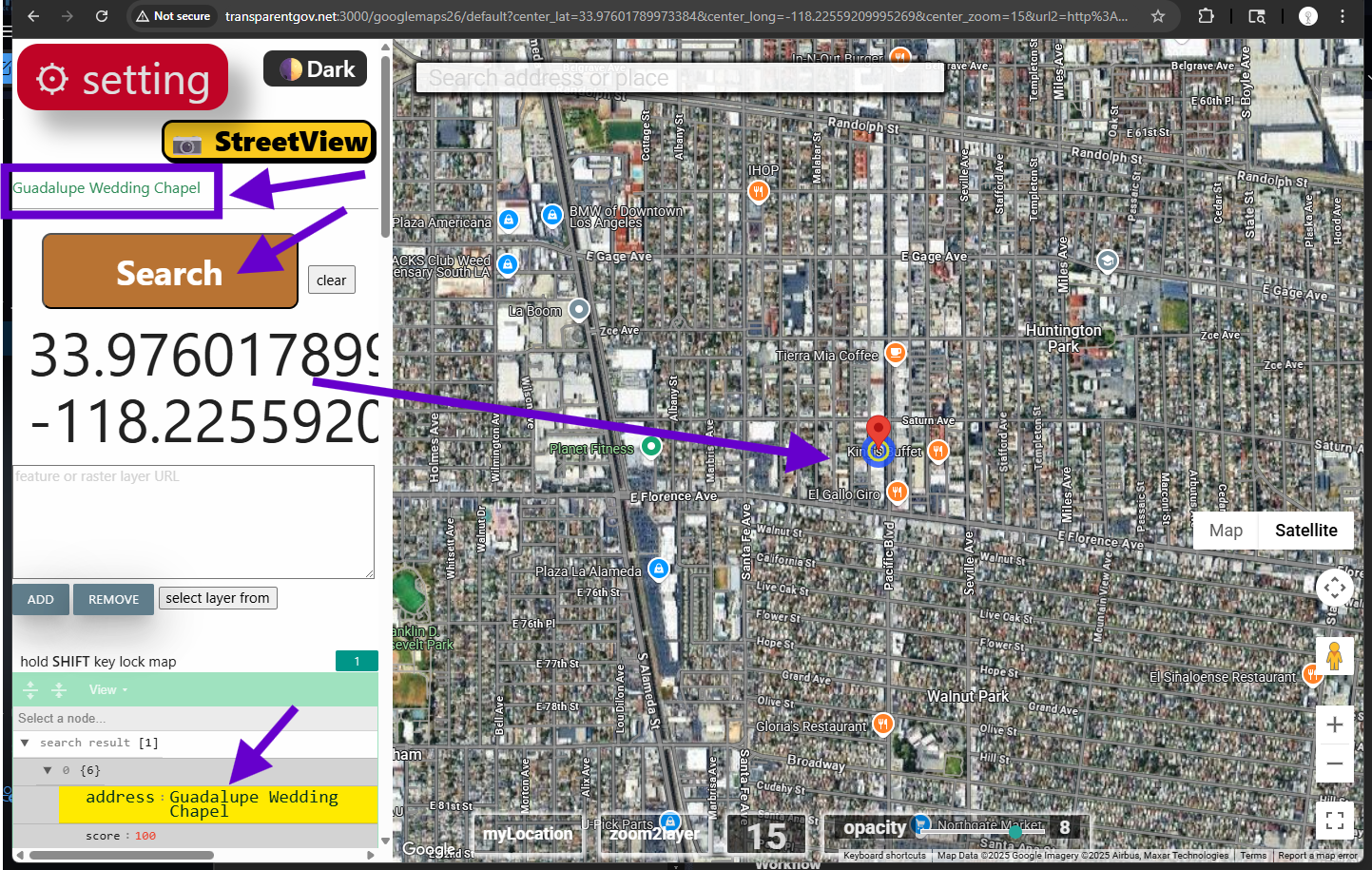This screenshot has width=1372, height=870.
Task: Open the select layer from button
Action: point(218,598)
